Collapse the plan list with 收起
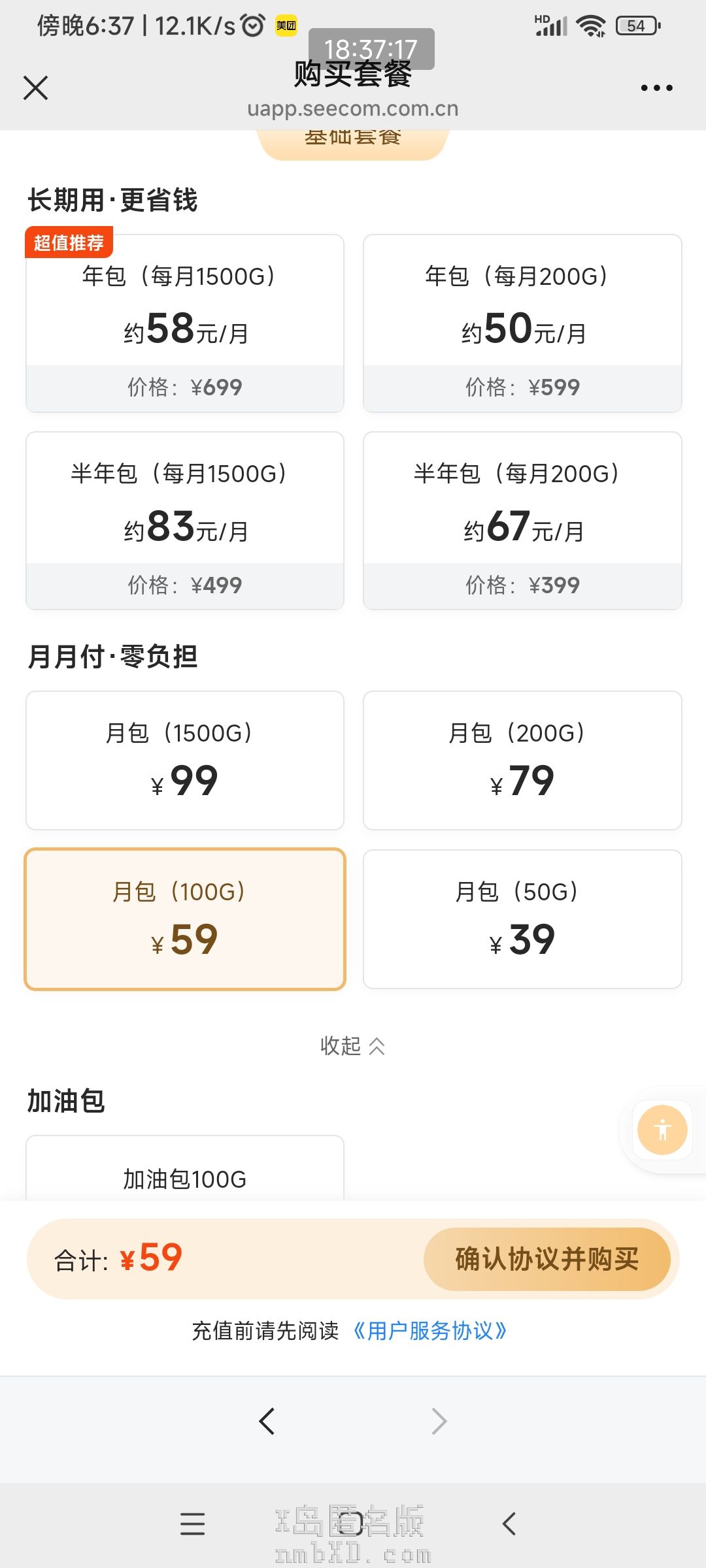 point(352,1046)
